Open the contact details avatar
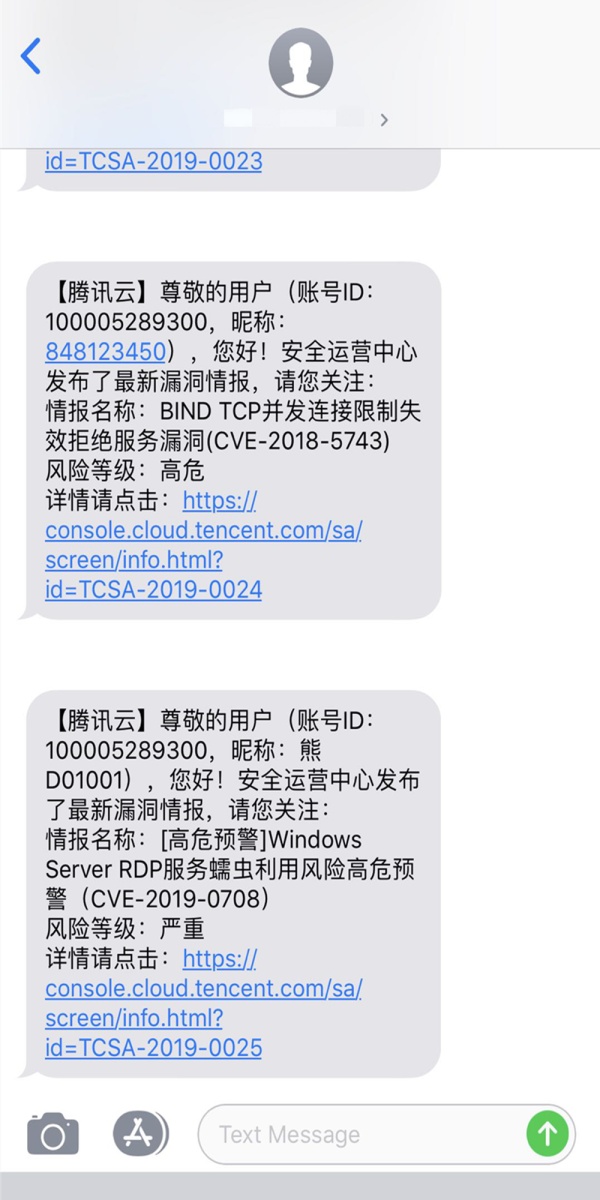Viewport: 600px width, 1200px height. pyautogui.click(x=300, y=62)
